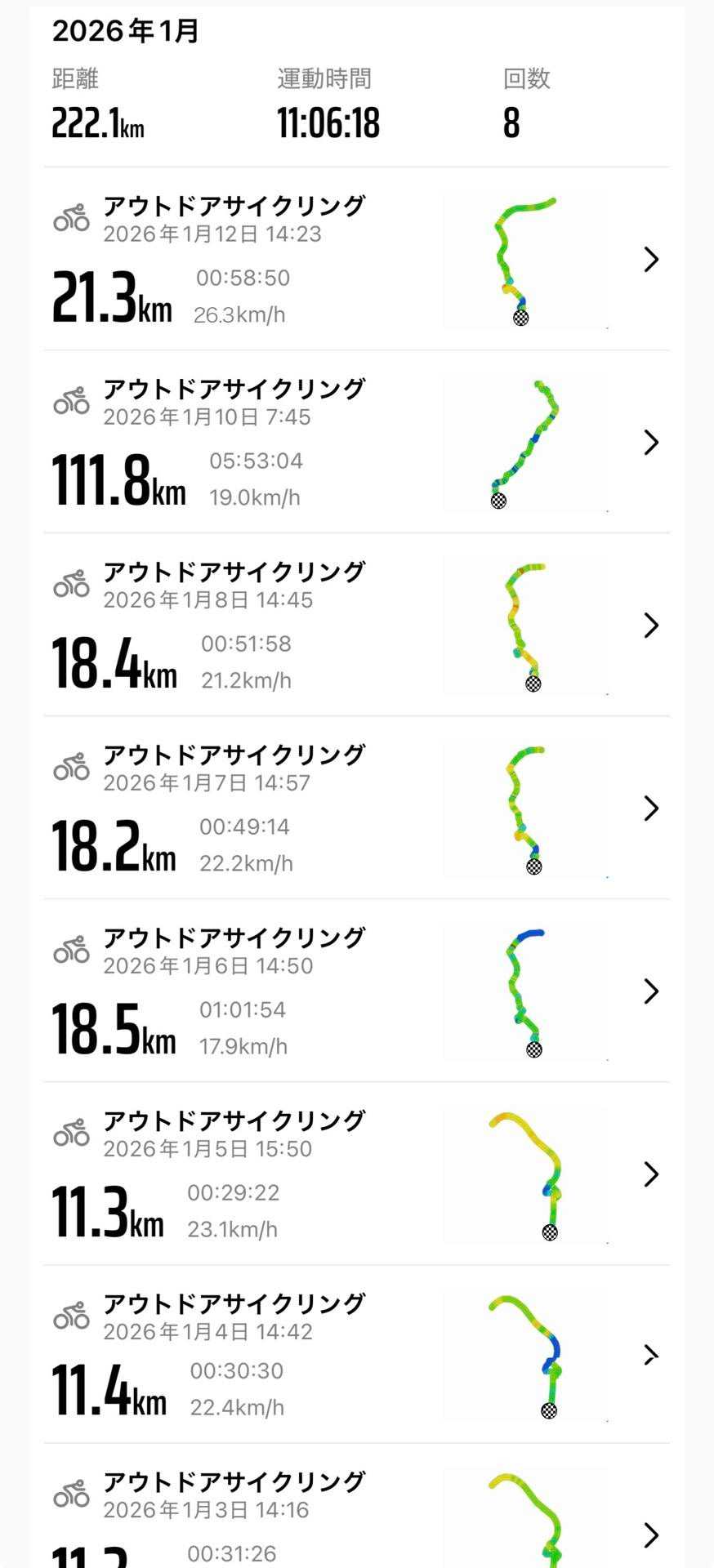
Task: View the January 8 cycling activity
Action: click(356, 626)
